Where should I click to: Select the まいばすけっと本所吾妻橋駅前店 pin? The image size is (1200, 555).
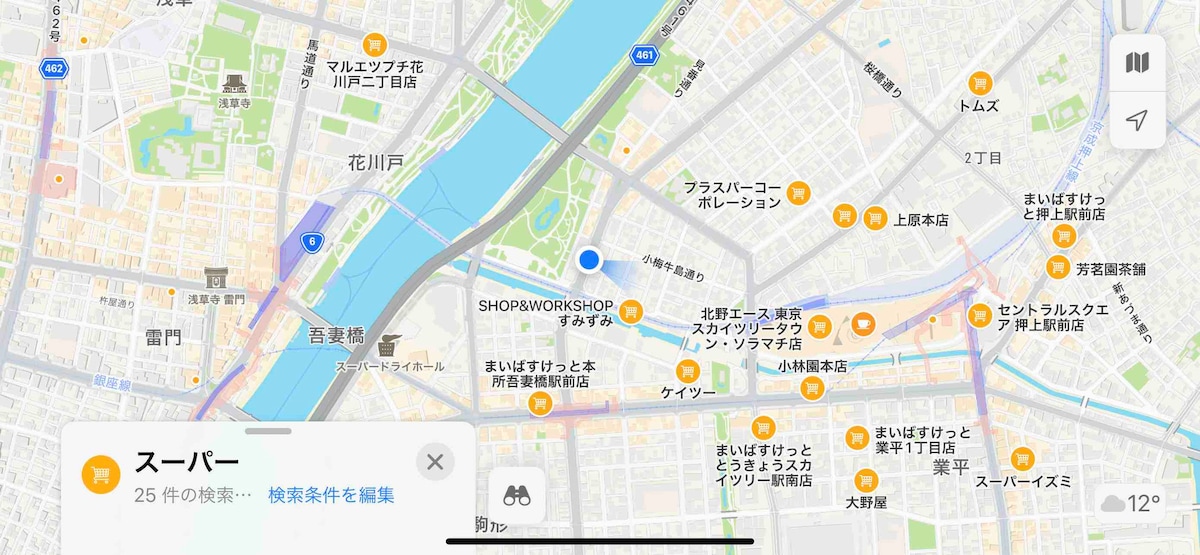(x=539, y=404)
